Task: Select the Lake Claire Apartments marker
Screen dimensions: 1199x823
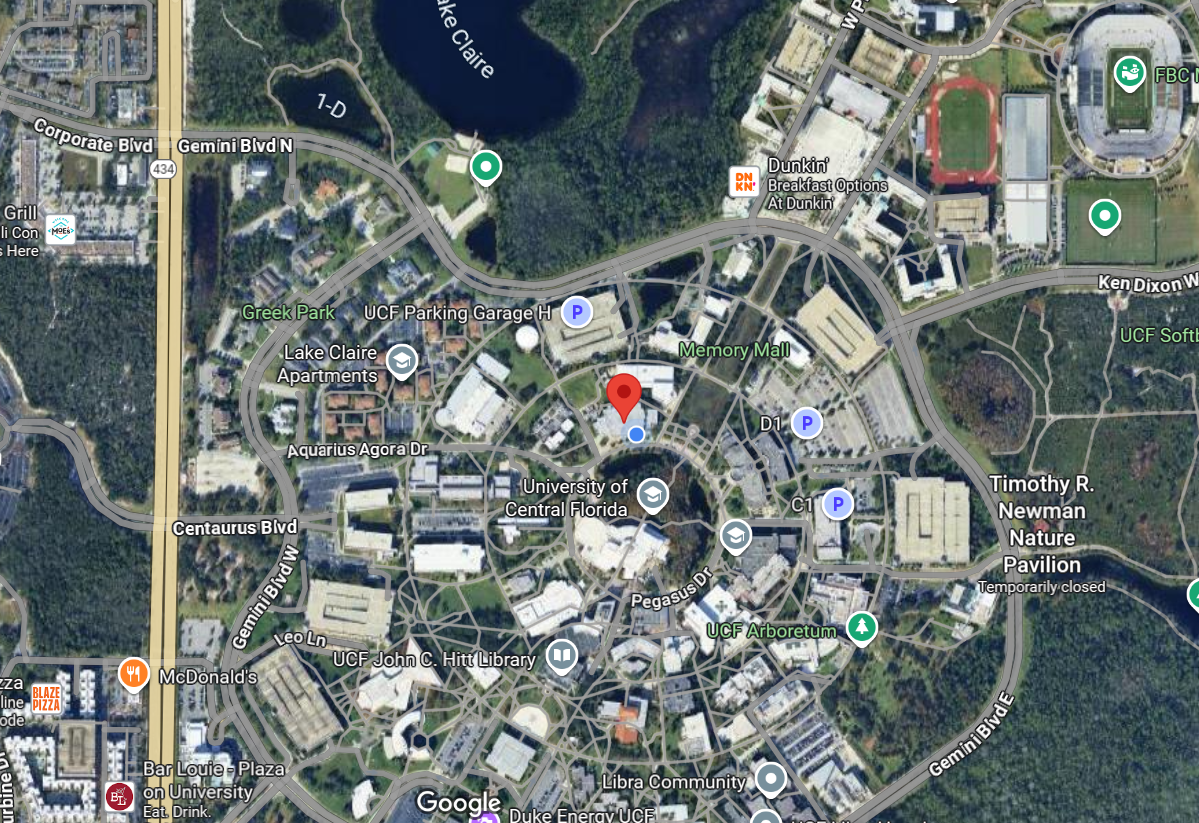Action: [401, 361]
